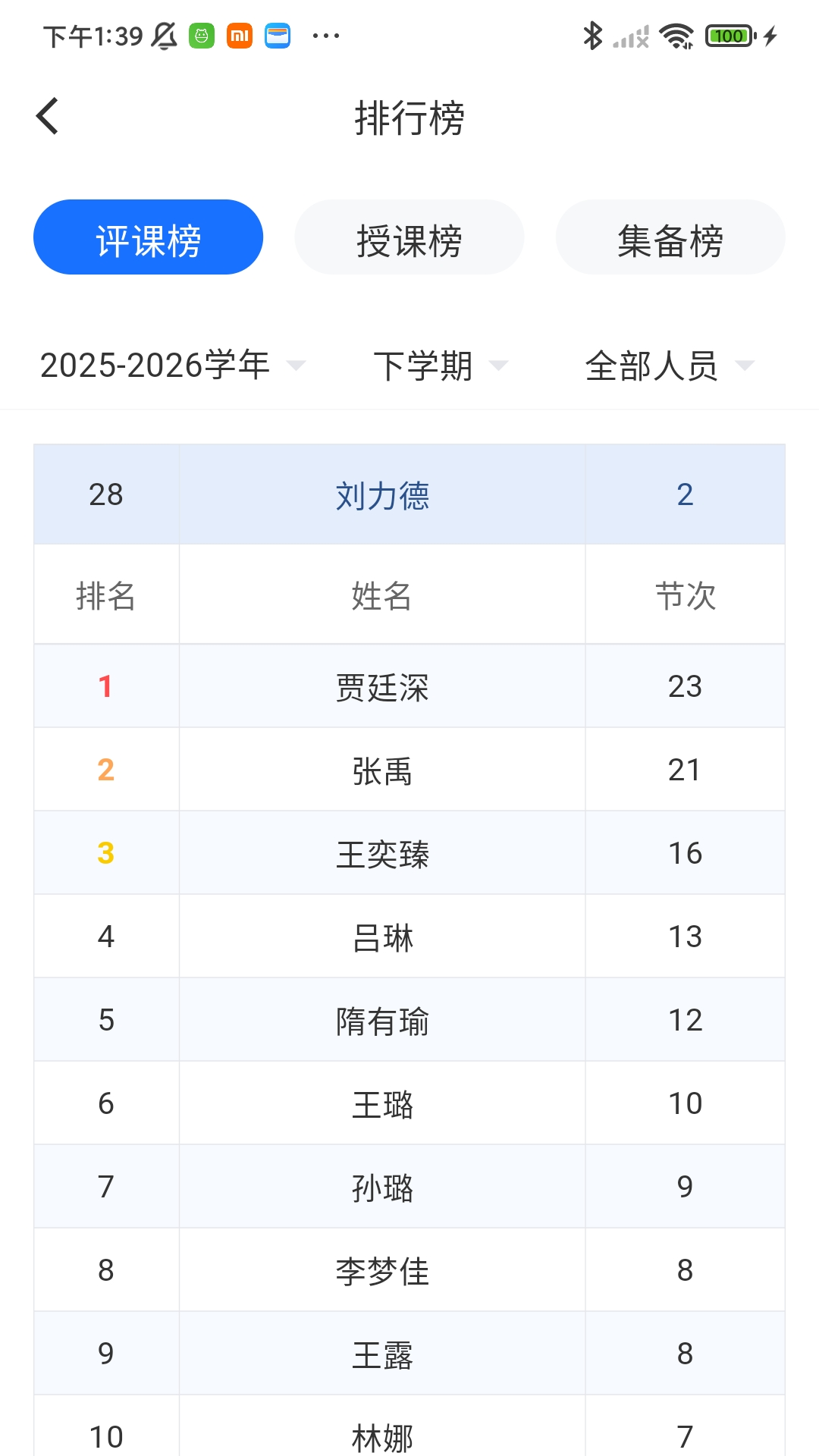
Task: Open the 全部人员 staff filter dropdown
Action: pyautogui.click(x=670, y=366)
